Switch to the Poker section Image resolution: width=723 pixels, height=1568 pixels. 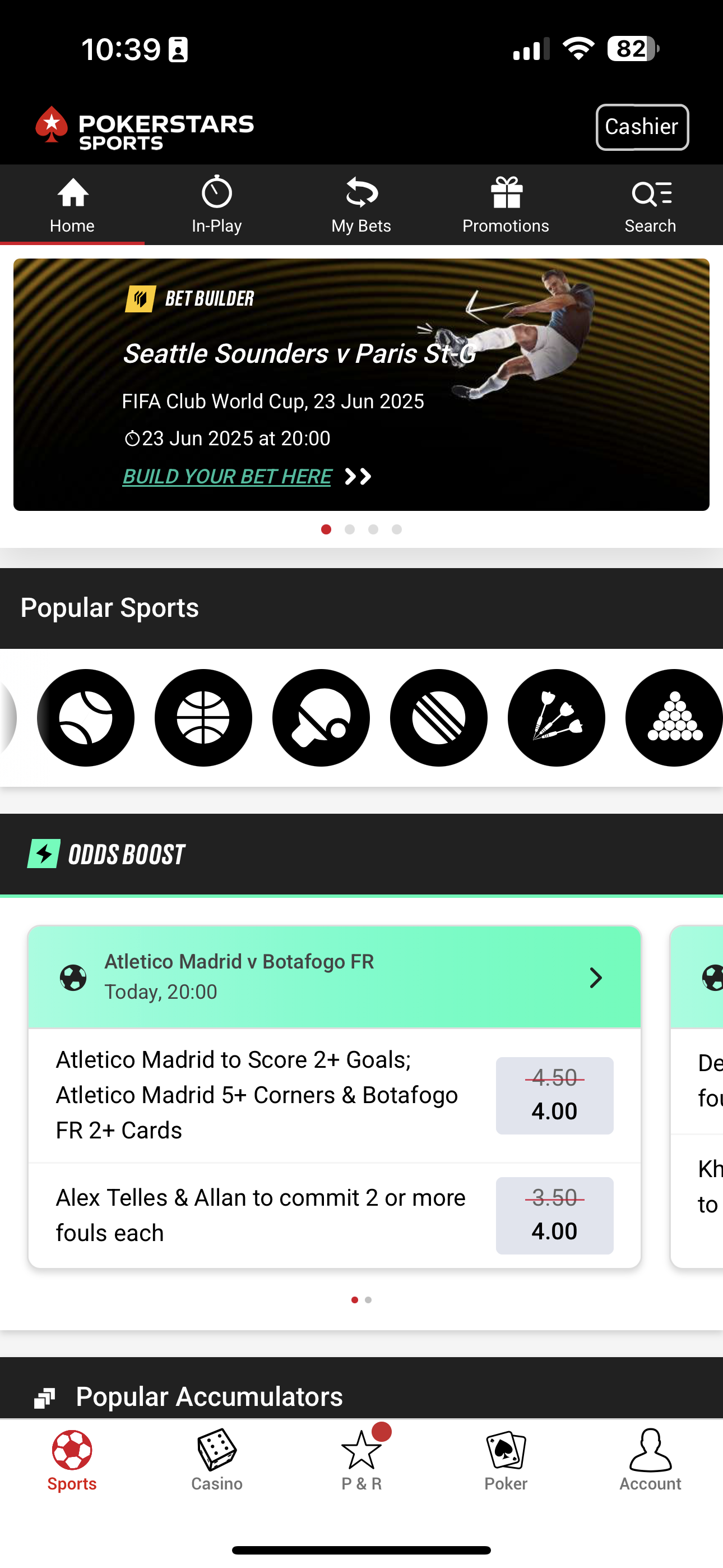505,1460
